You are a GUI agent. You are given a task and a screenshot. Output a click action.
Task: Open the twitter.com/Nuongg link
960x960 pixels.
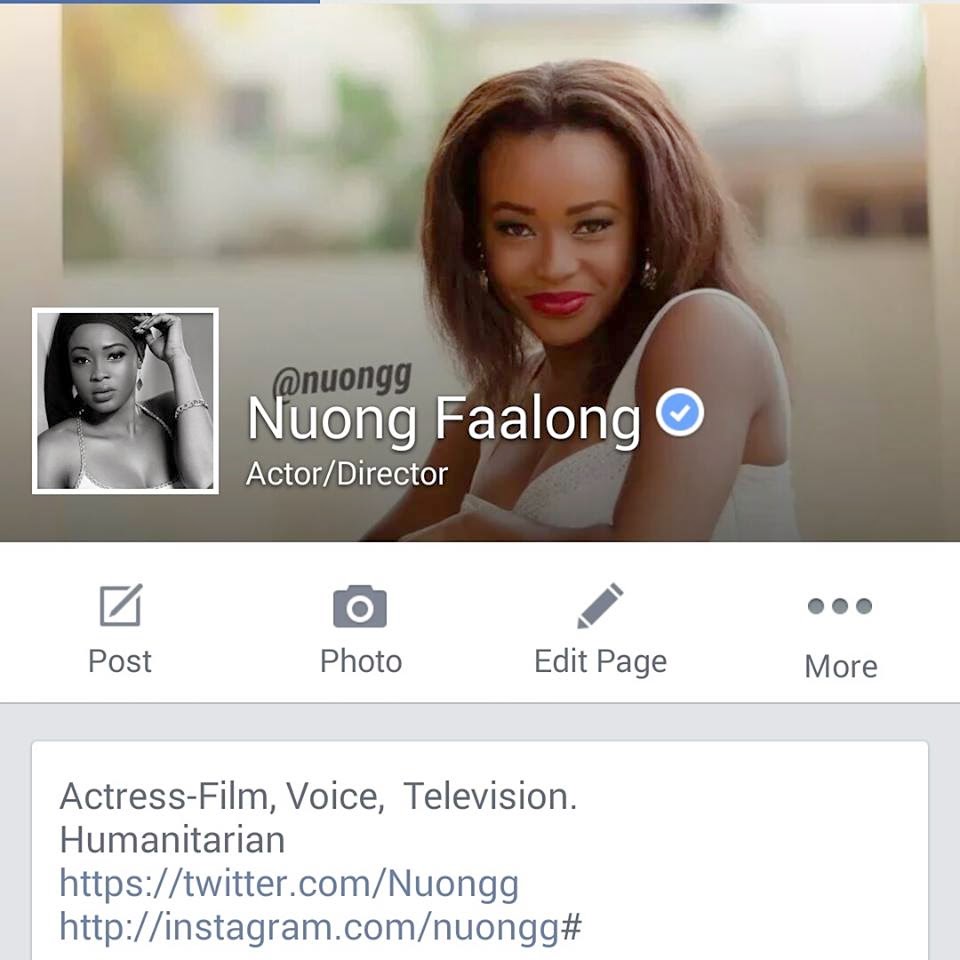tap(289, 884)
